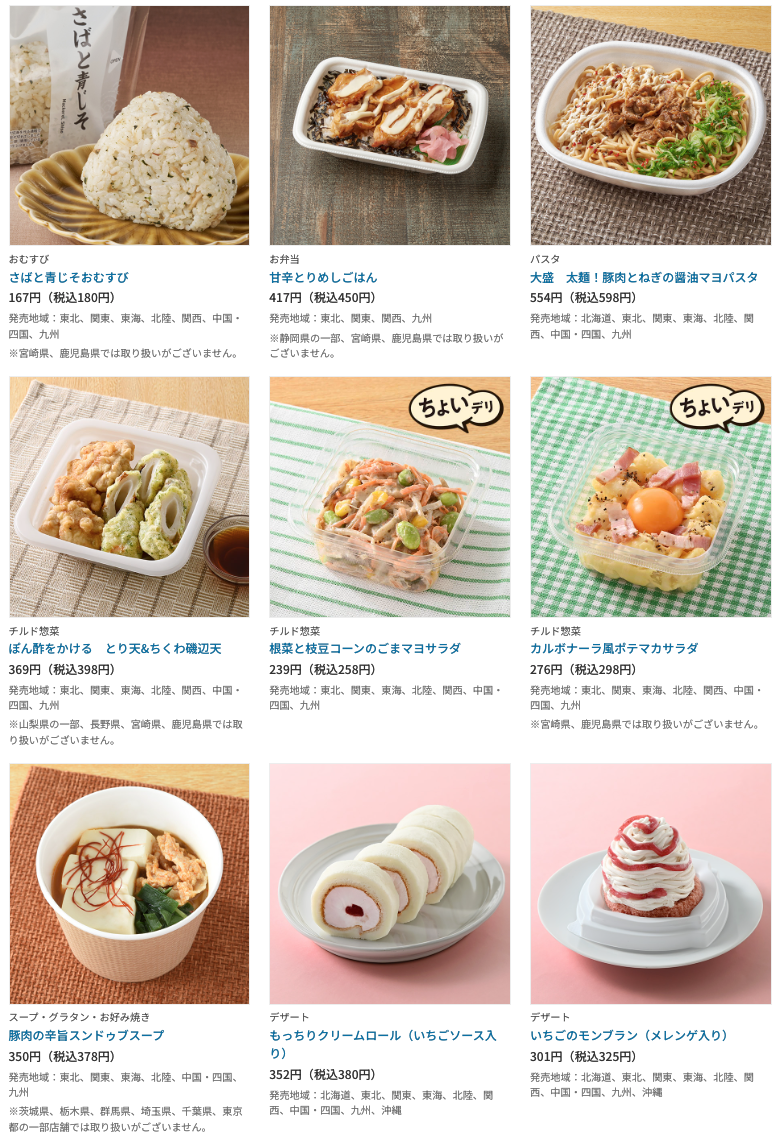Tap the edamame corn sesame salad photo

point(389,497)
